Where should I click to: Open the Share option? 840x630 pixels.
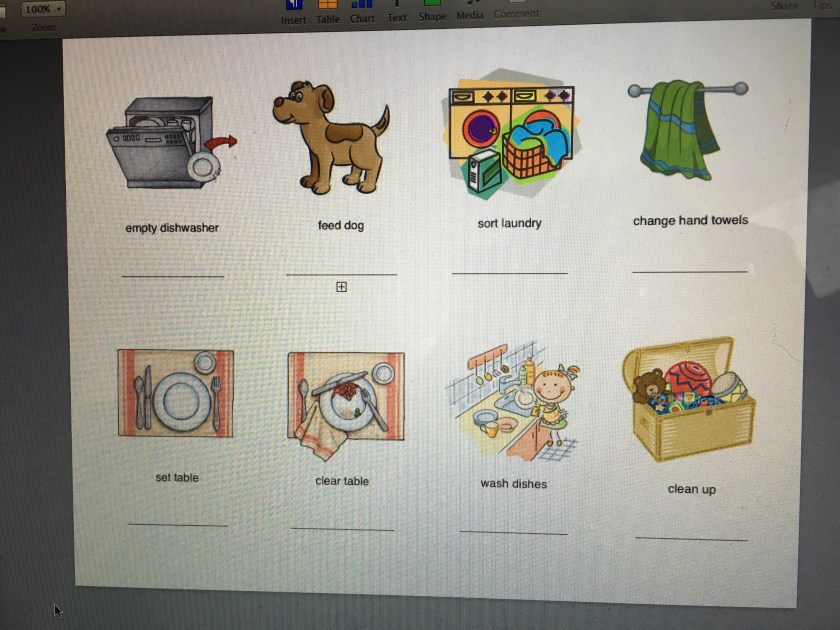pos(784,6)
